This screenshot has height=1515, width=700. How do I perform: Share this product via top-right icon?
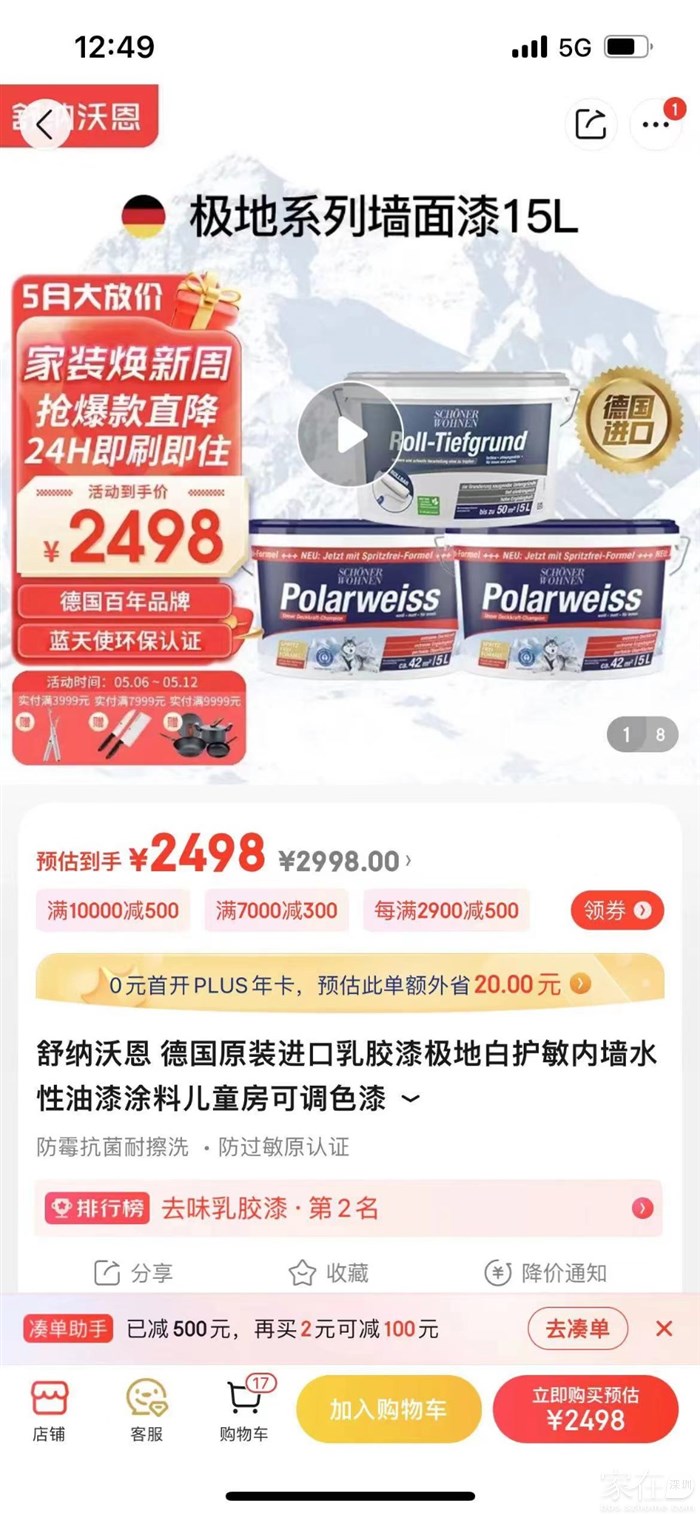pos(591,125)
